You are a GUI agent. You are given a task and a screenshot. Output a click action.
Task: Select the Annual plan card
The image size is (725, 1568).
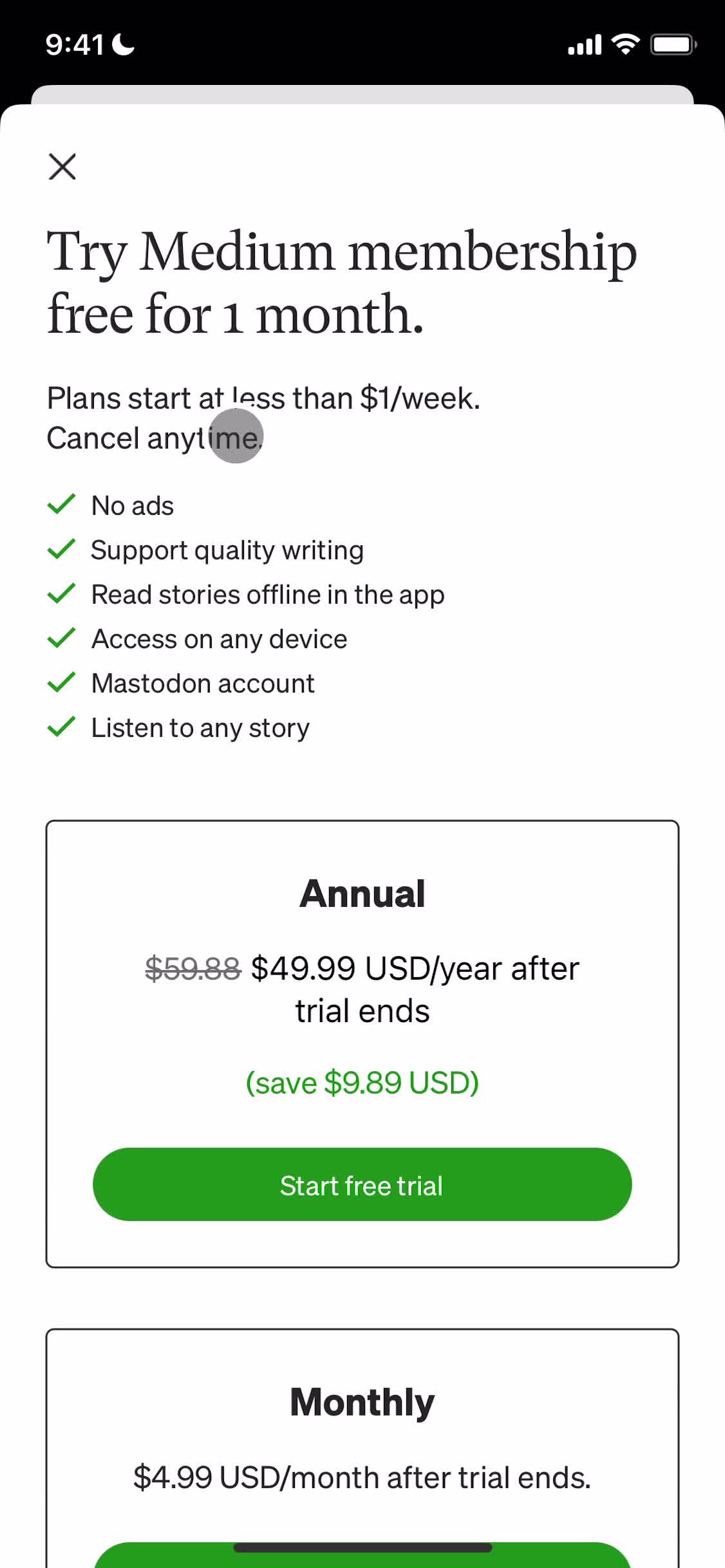coord(362,893)
